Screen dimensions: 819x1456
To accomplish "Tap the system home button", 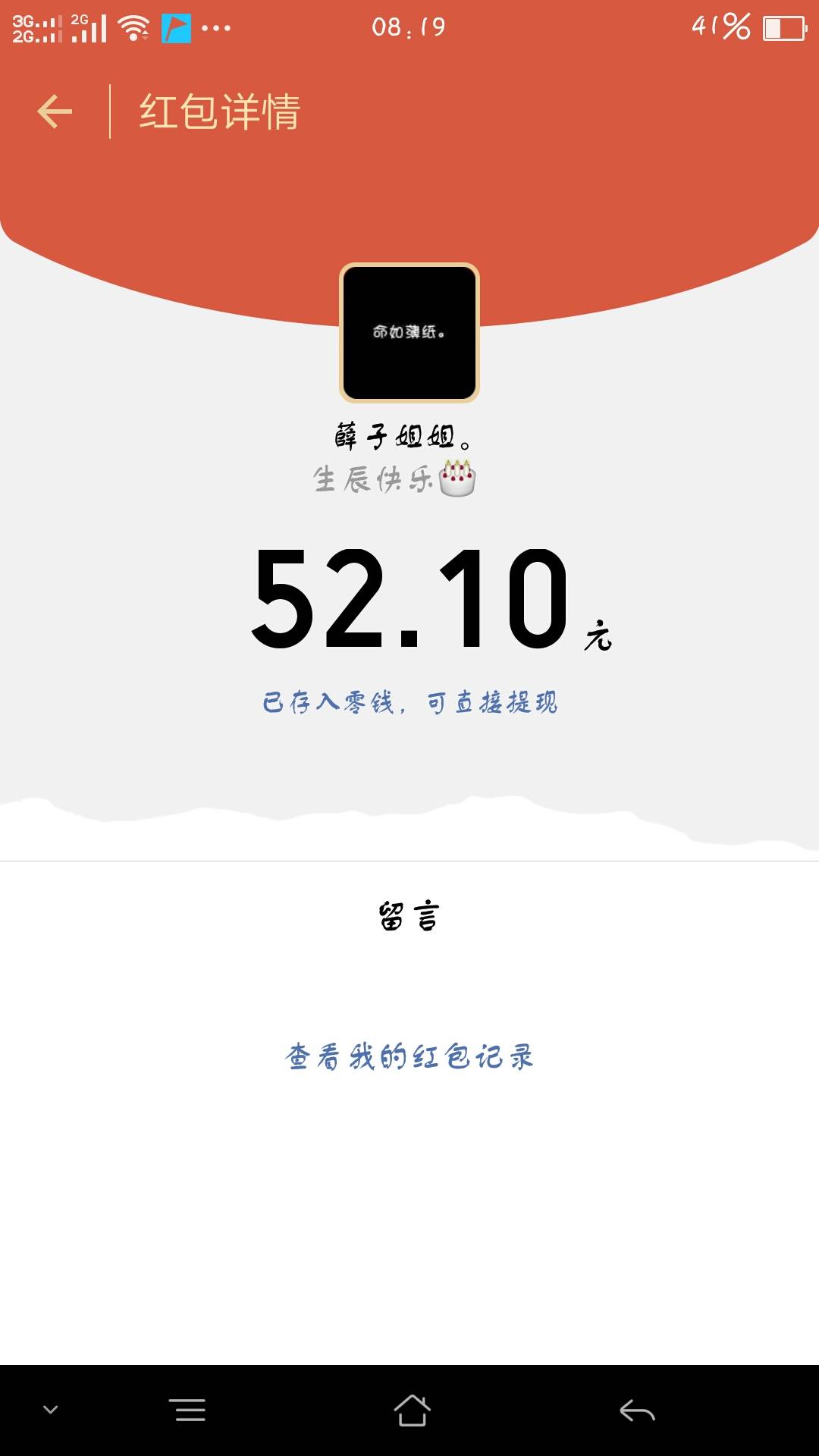I will tap(412, 1410).
